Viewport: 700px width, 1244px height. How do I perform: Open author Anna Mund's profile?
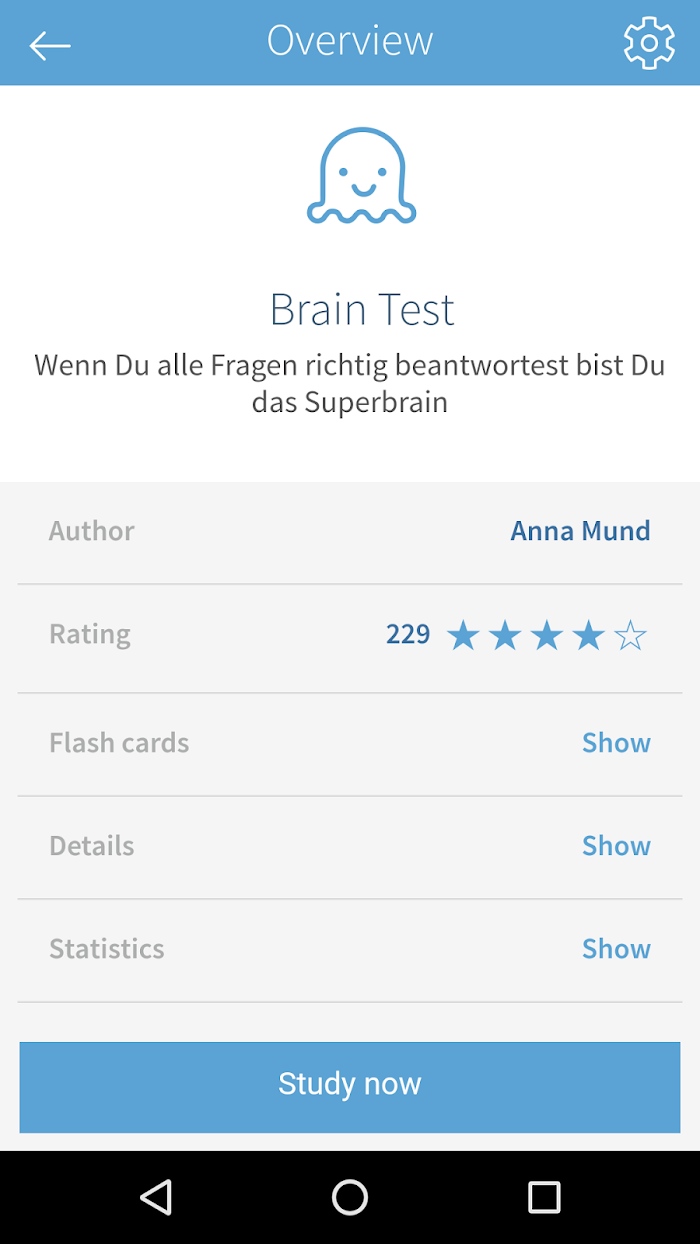(x=580, y=531)
